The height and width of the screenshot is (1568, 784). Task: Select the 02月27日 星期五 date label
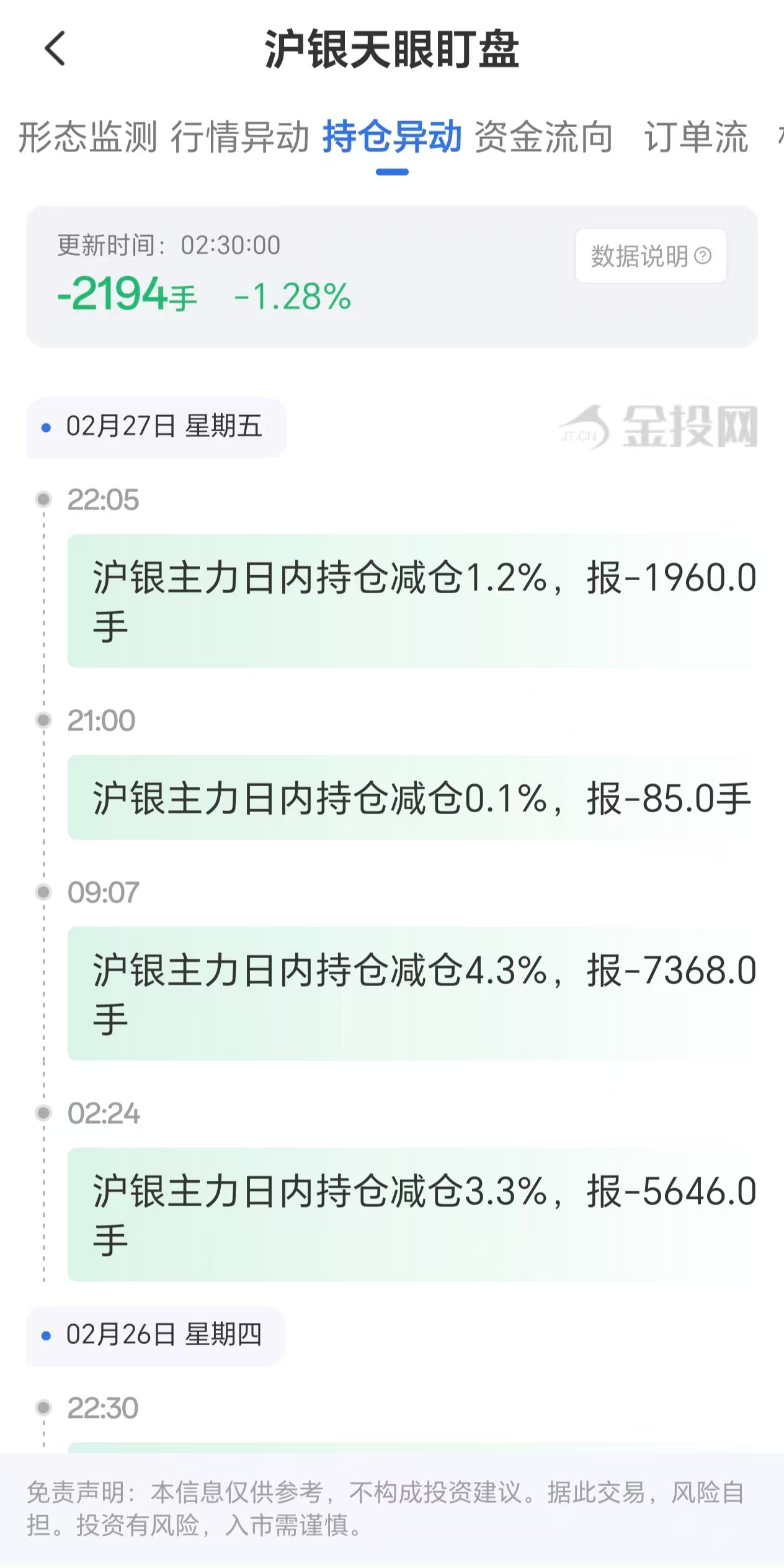155,426
